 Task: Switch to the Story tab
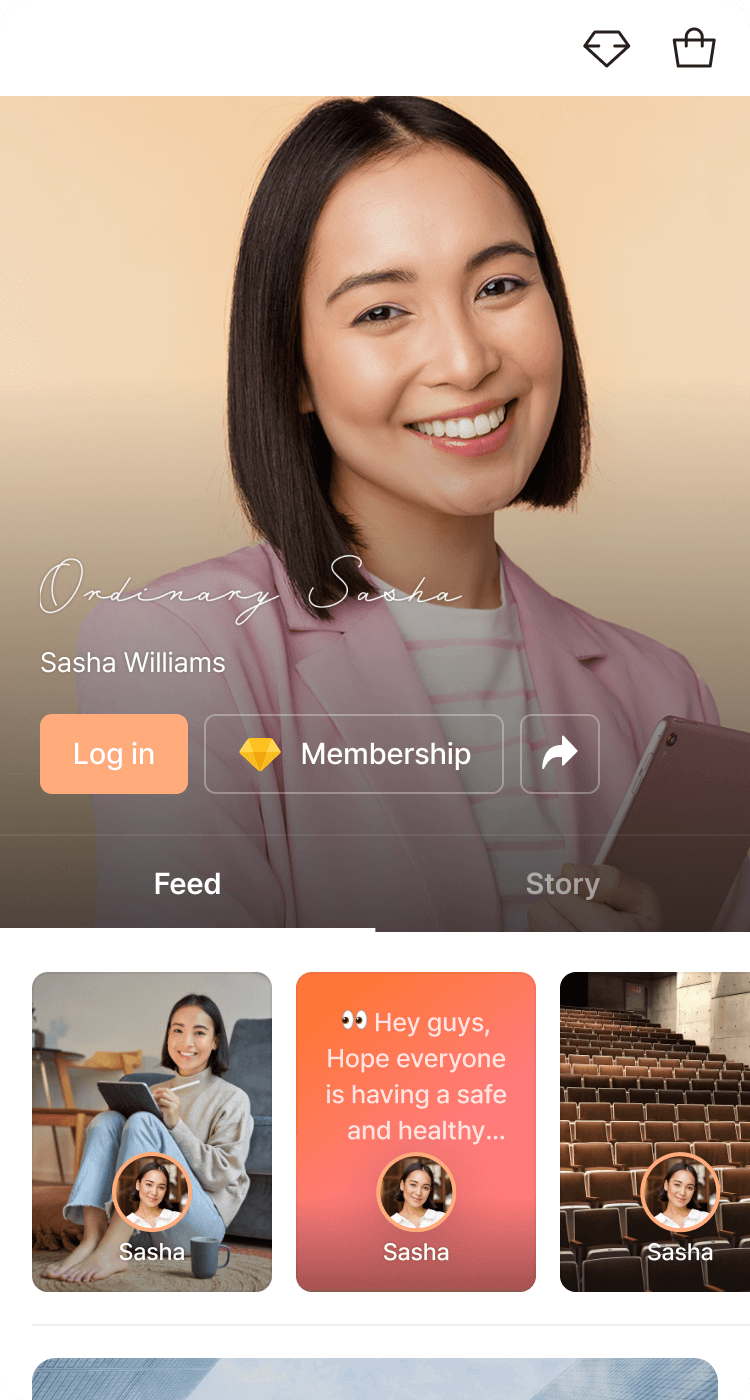tap(563, 884)
